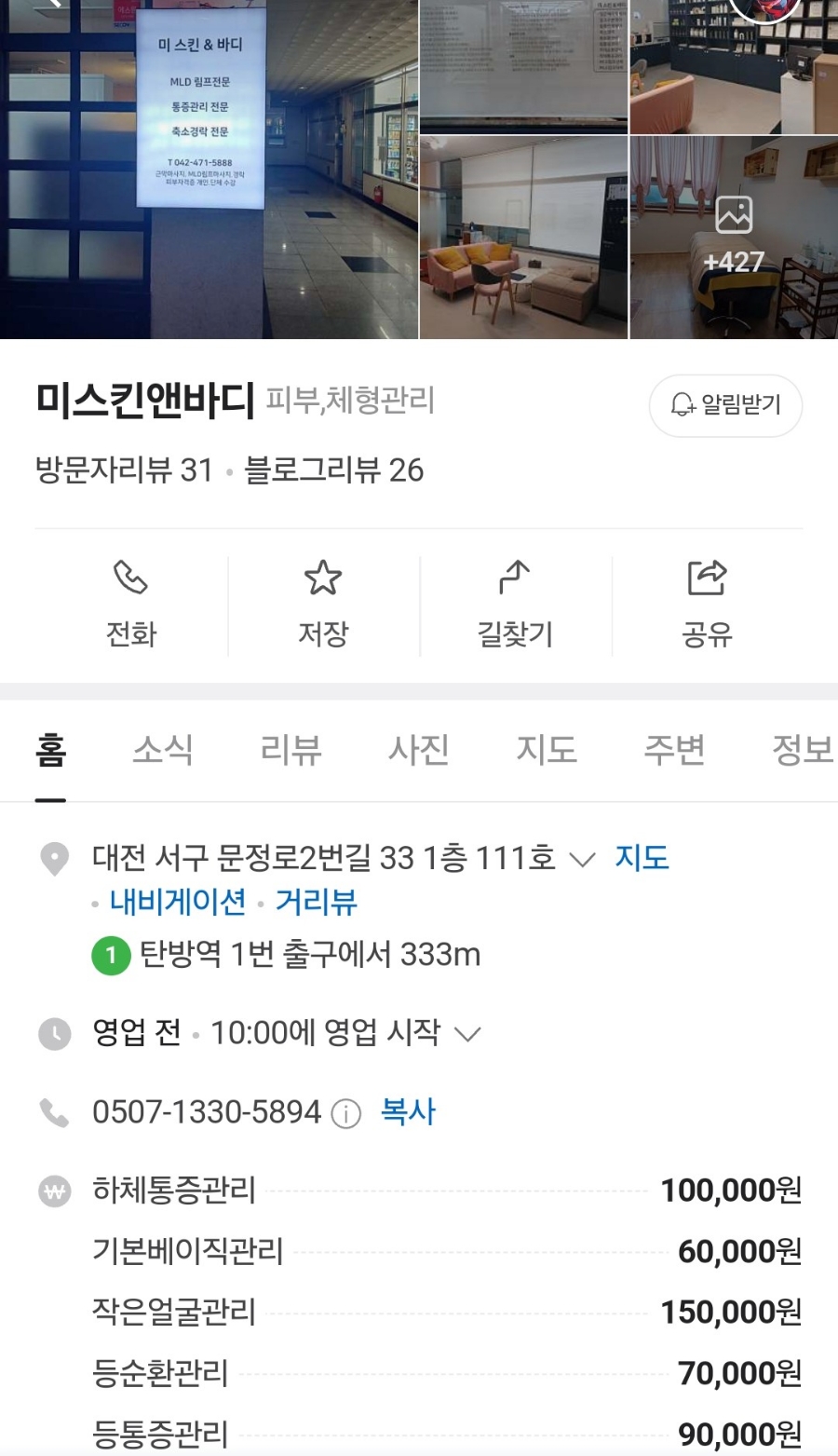Open the 지도 link beside the address
The width and height of the screenshot is (838, 1456).
[x=642, y=857]
